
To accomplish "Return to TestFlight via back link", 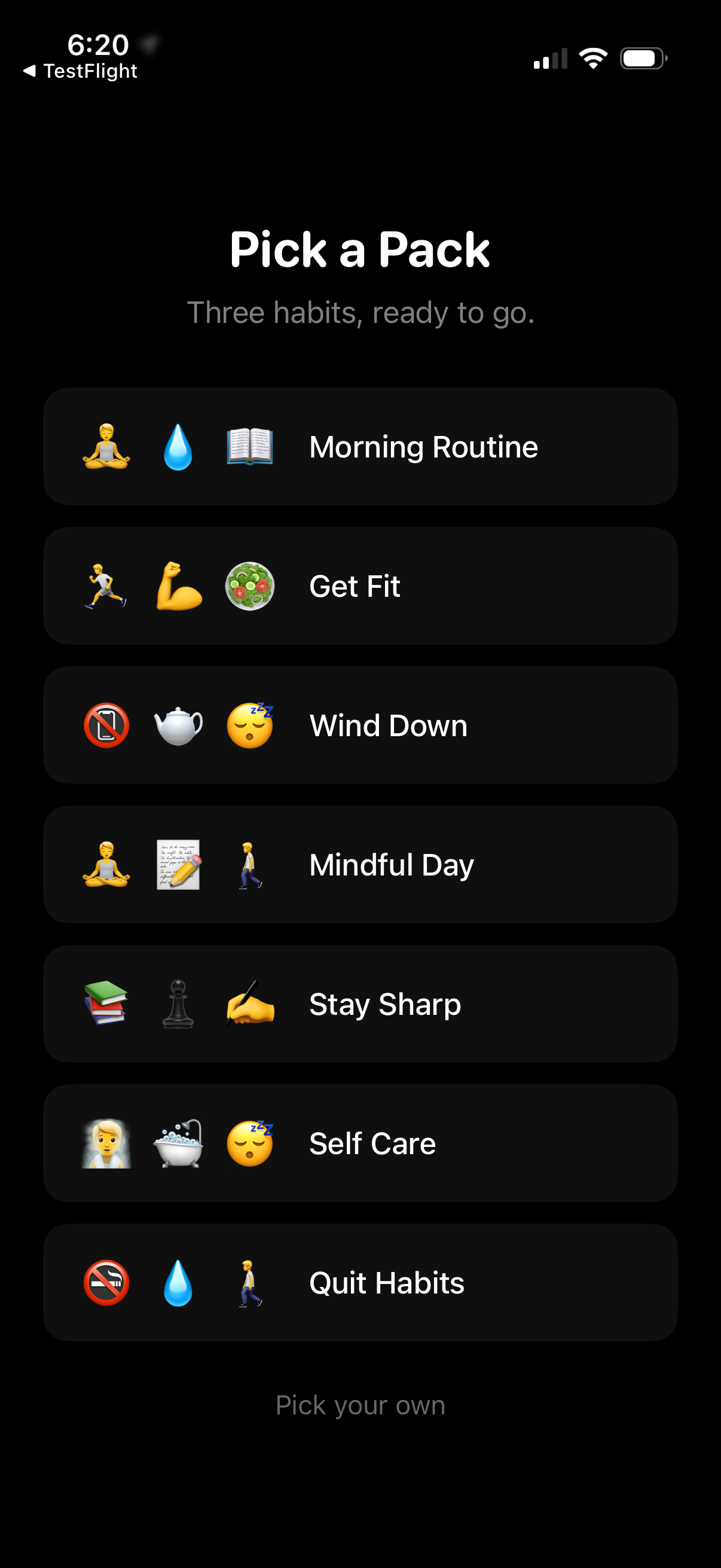I will (x=81, y=71).
